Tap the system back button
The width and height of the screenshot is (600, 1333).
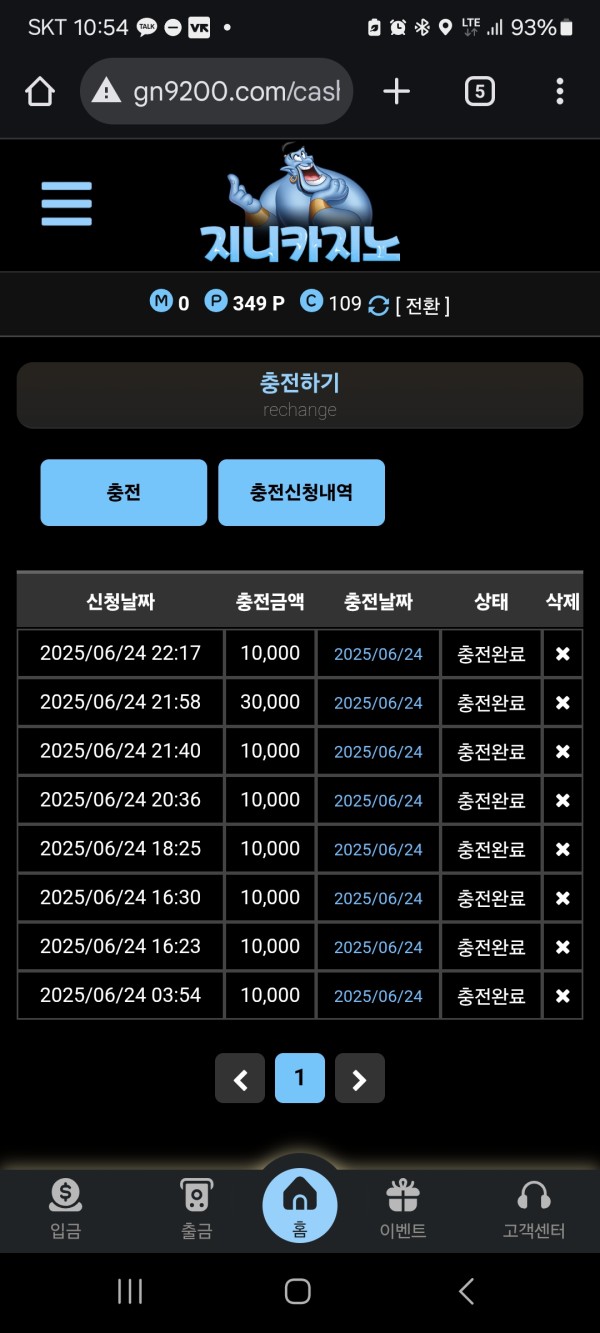pos(466,1291)
